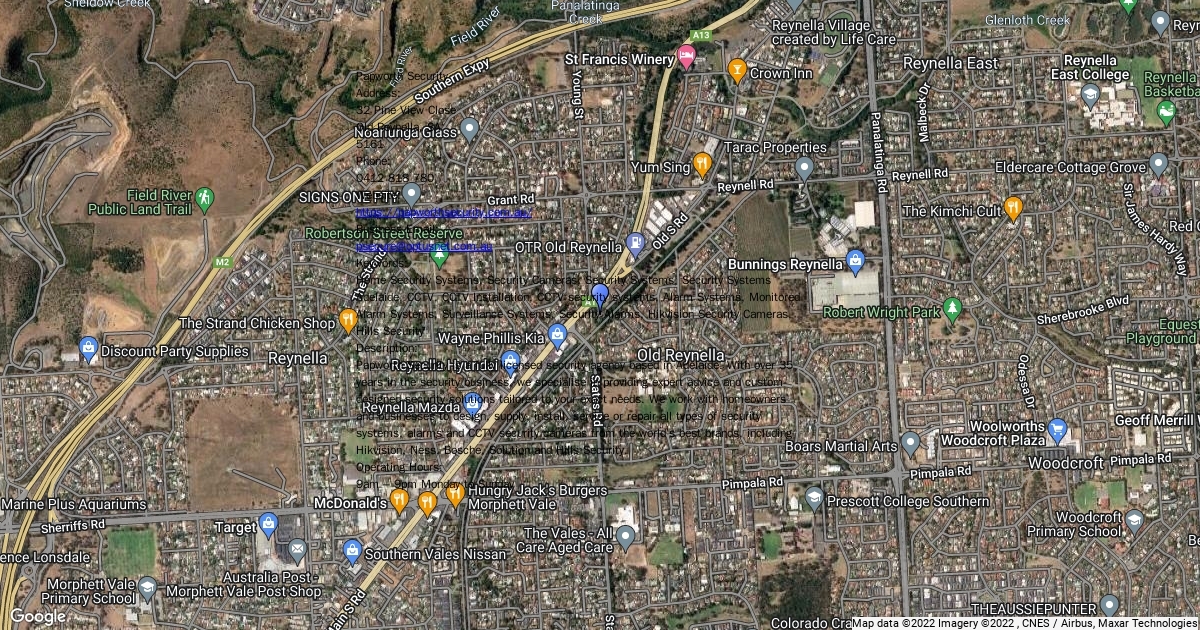Image resolution: width=1200 pixels, height=630 pixels.
Task: Select the St Francis Winery marker
Action: pyautogui.click(x=686, y=58)
